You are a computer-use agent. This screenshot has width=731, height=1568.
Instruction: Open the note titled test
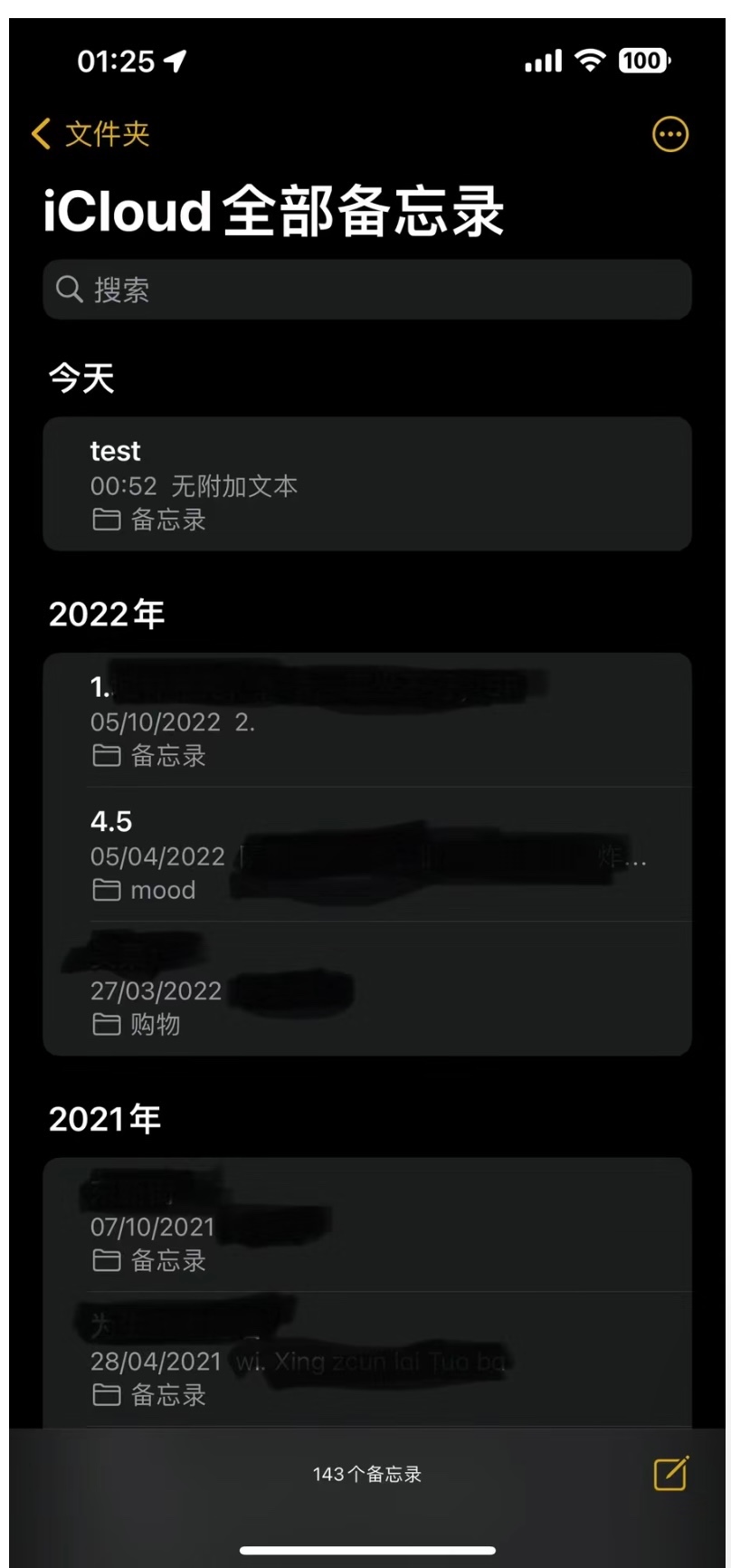tap(366, 484)
